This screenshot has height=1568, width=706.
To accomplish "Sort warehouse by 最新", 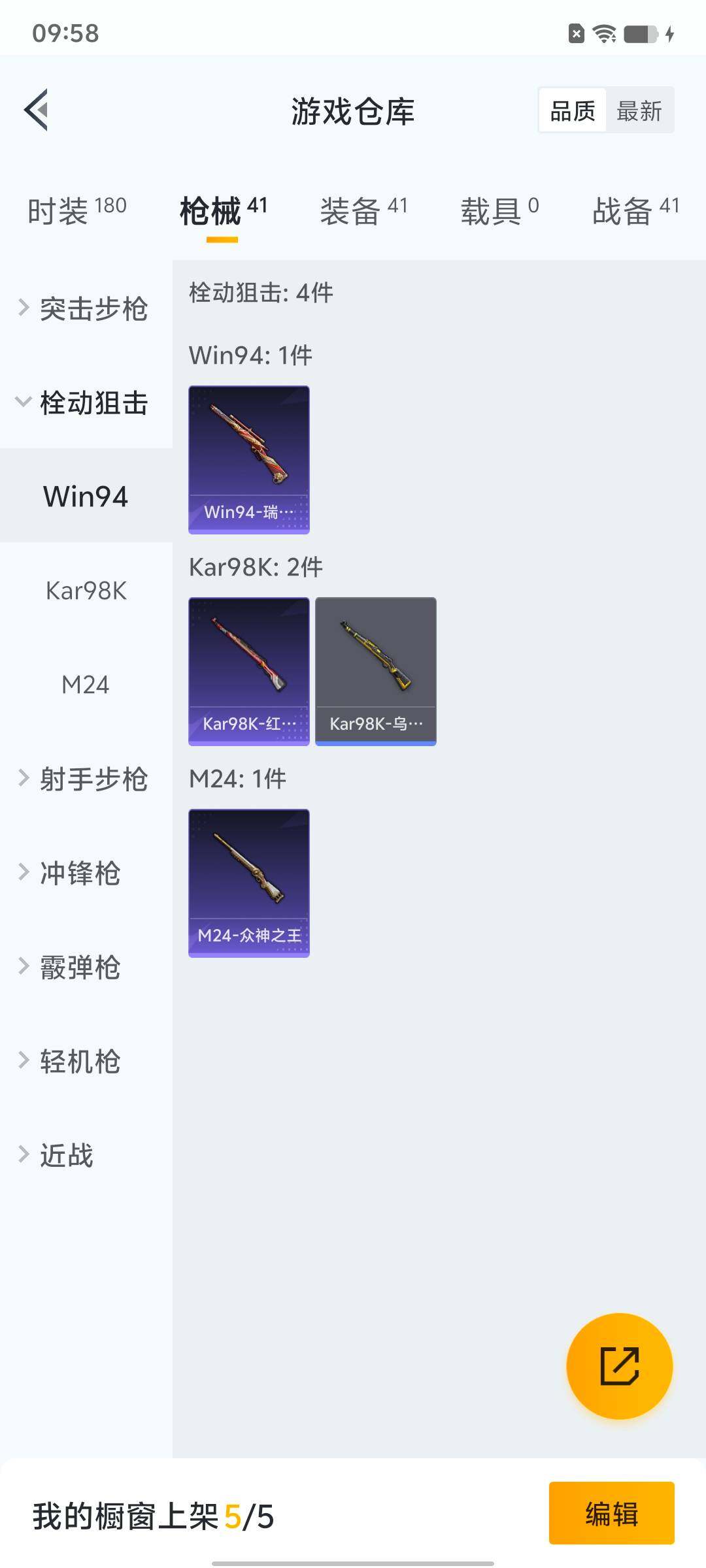I will [639, 110].
